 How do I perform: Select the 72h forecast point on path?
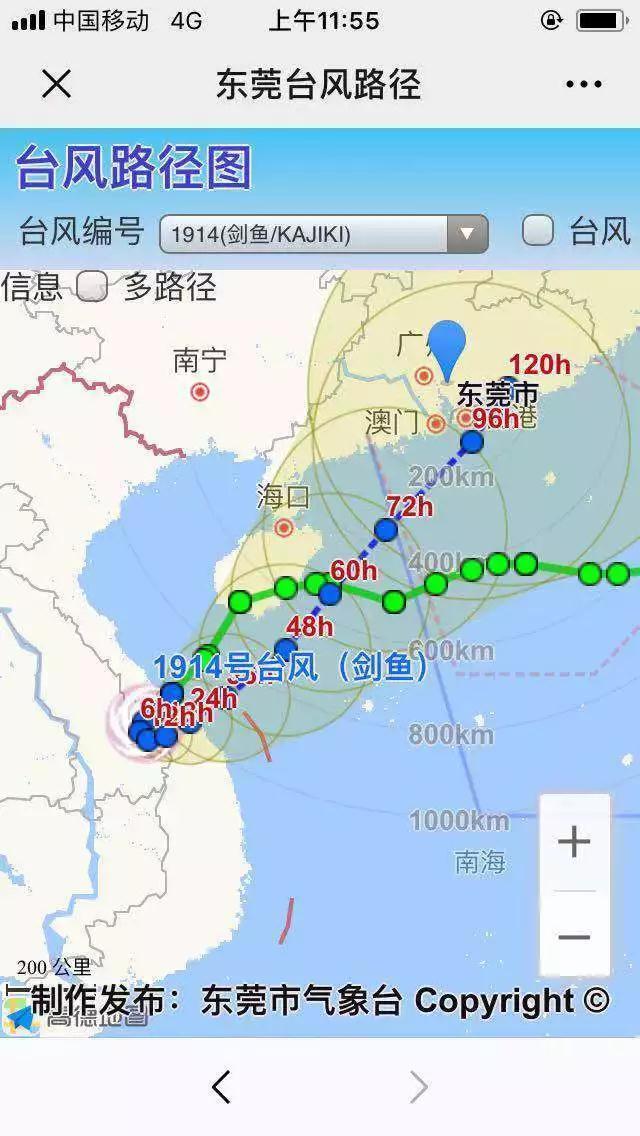[386, 530]
